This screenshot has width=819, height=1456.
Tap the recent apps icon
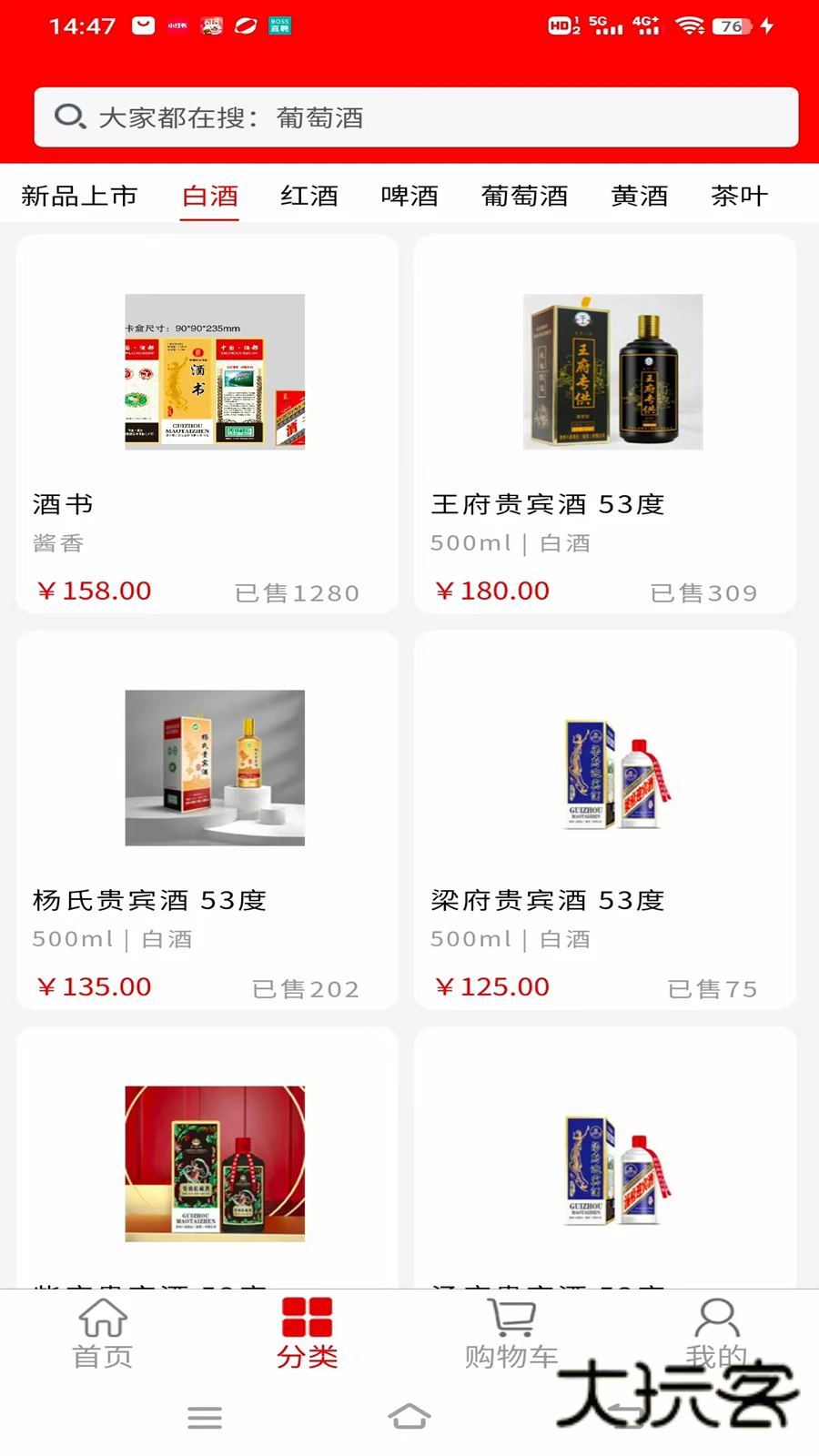205,1417
